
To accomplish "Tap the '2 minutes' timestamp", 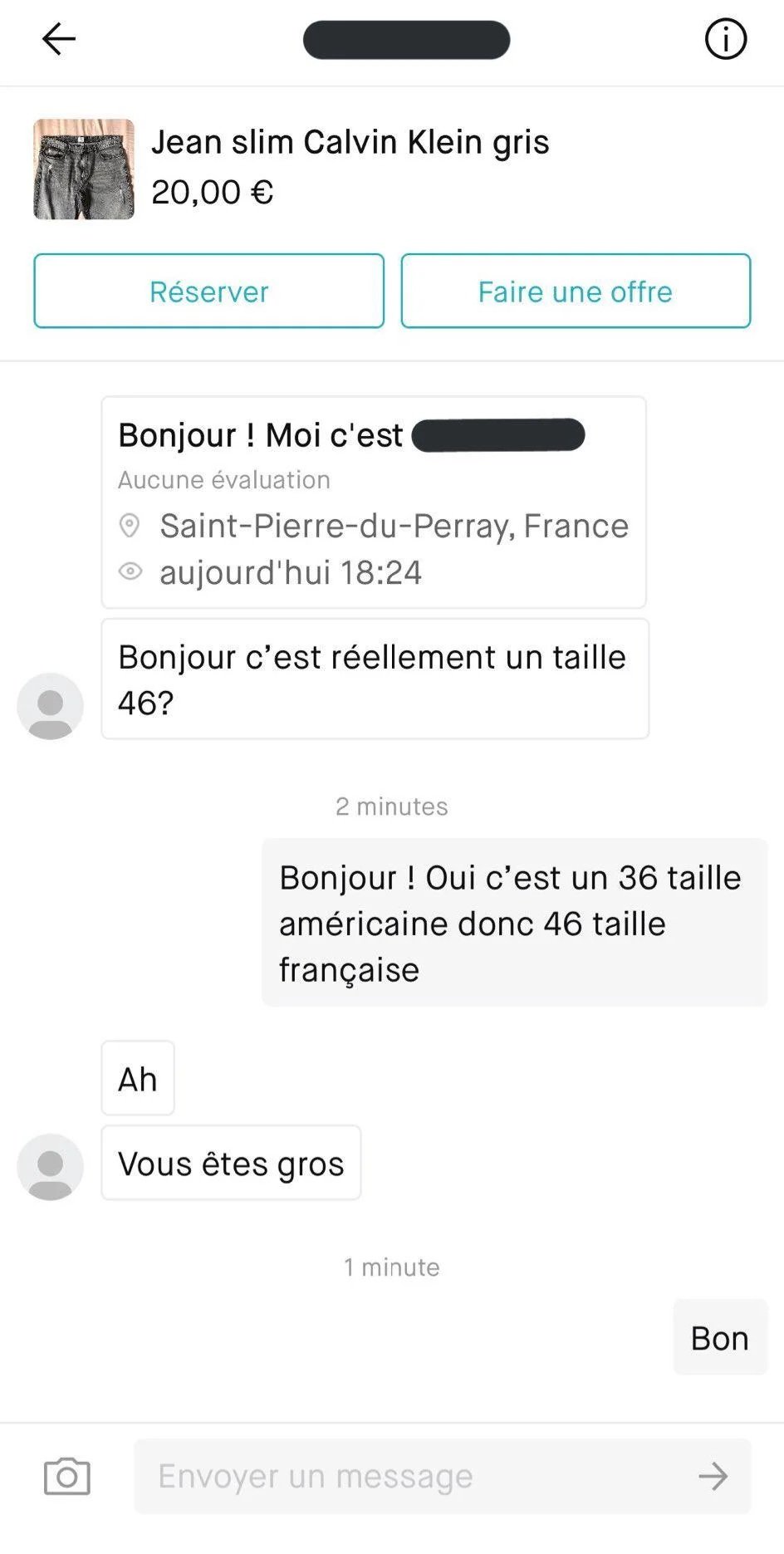I will [x=391, y=806].
